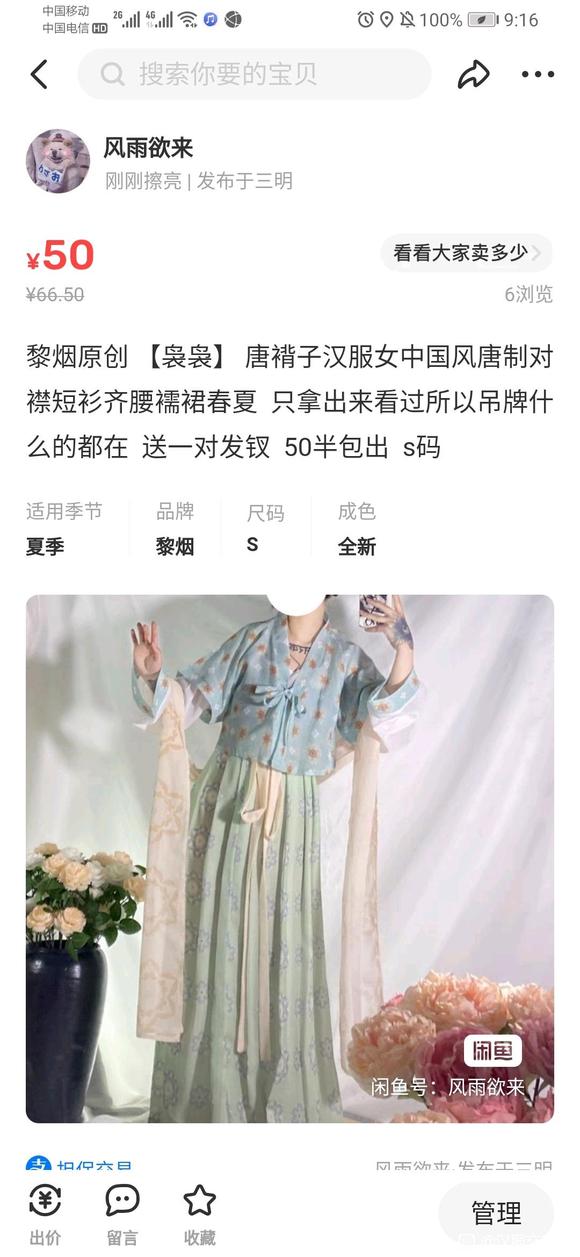Tap 出价 to make an offer
Viewport: 580px width, 1257px height.
45,1215
